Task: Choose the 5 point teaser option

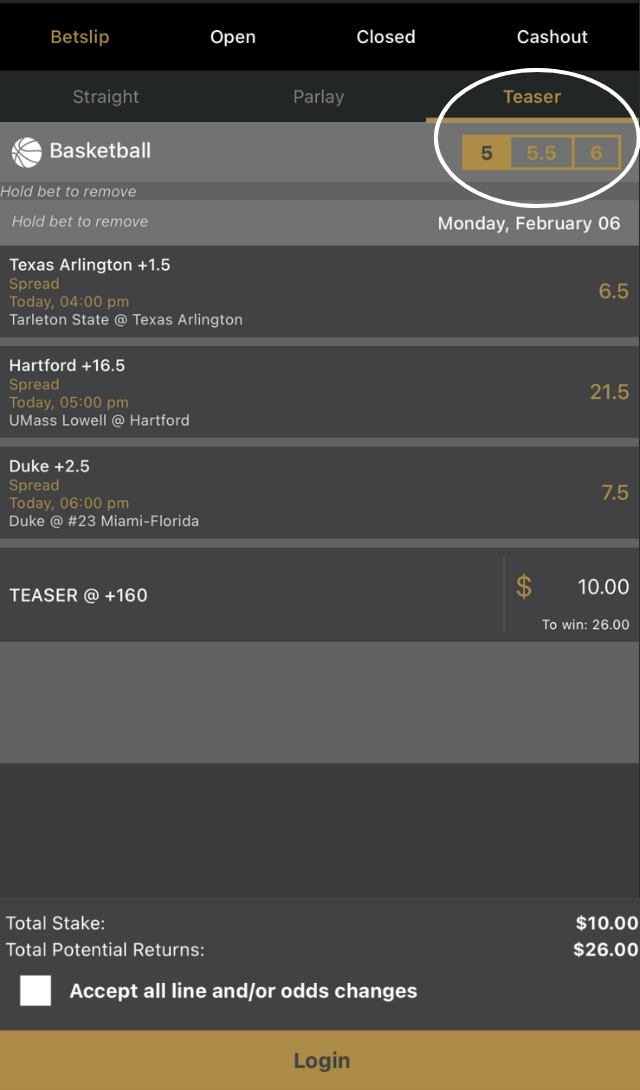Action: coord(487,153)
